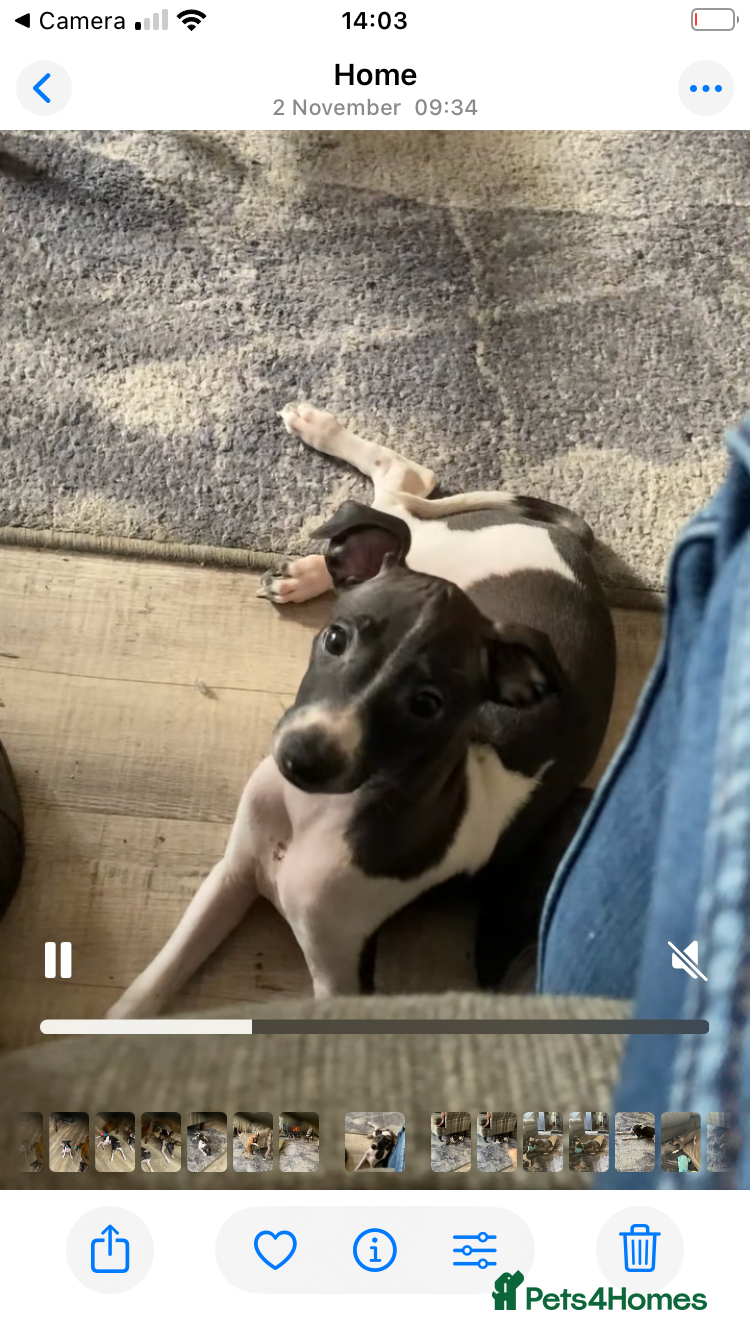
Task: Tap the back chevron to return
Action: 44,88
